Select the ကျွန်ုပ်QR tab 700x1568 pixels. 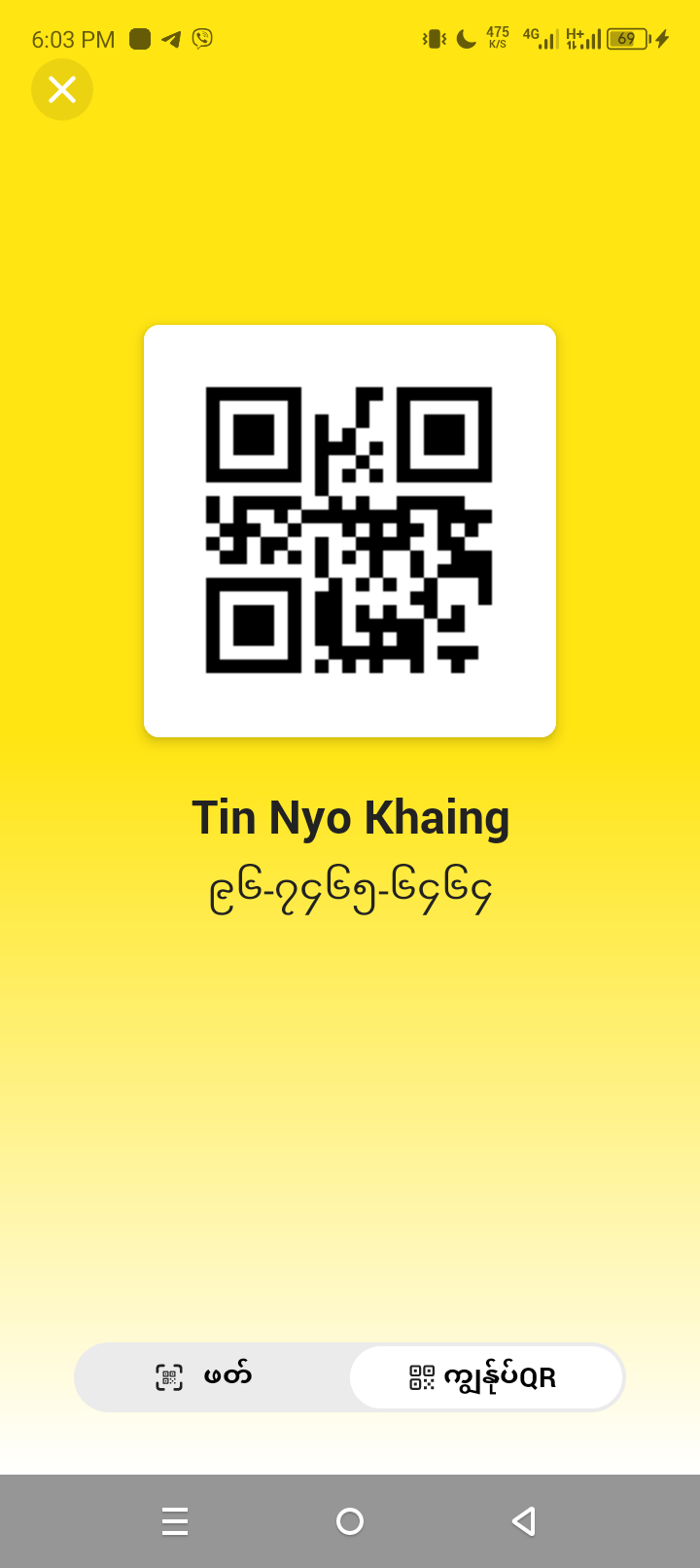point(485,1376)
